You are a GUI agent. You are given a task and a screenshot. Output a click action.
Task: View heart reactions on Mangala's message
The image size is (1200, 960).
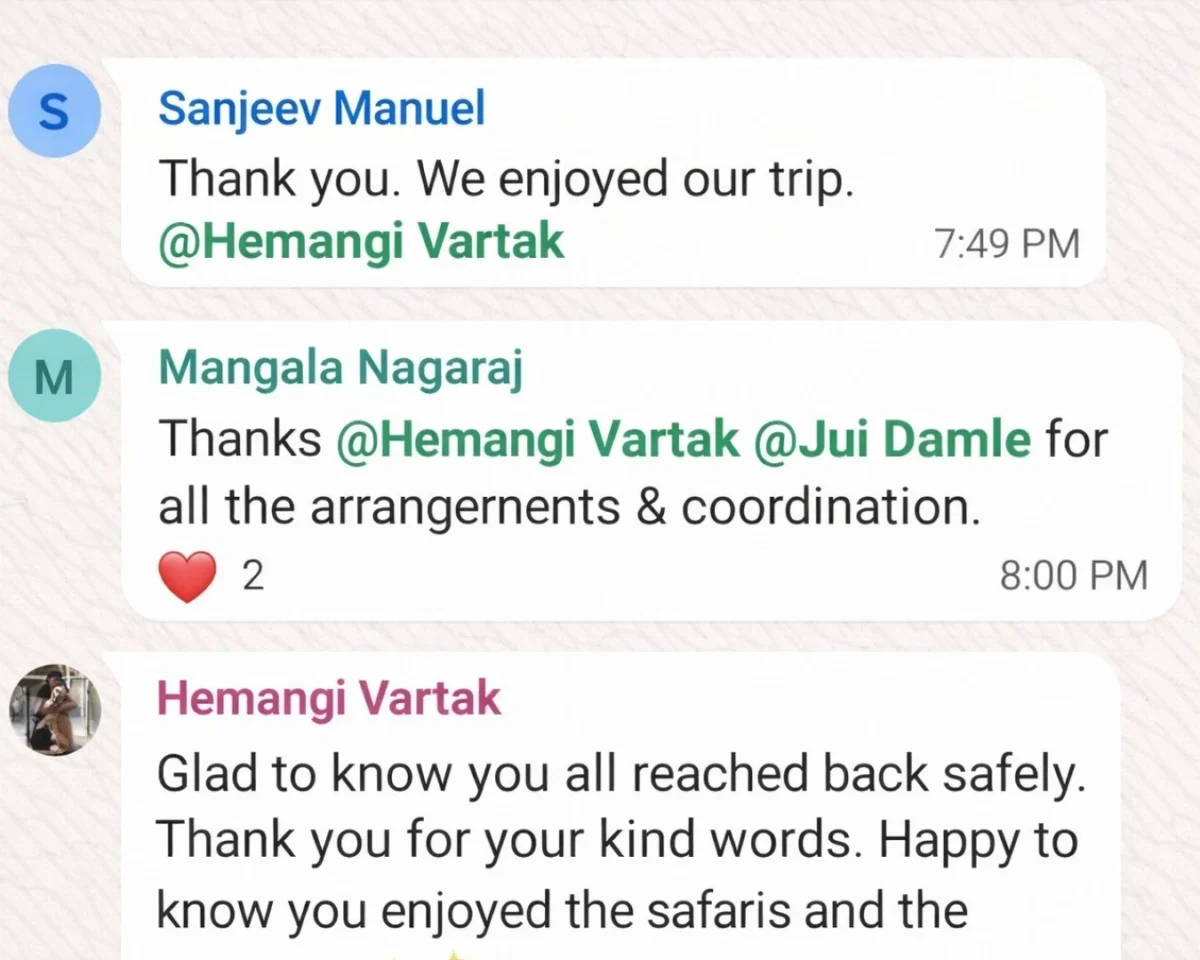pyautogui.click(x=210, y=577)
